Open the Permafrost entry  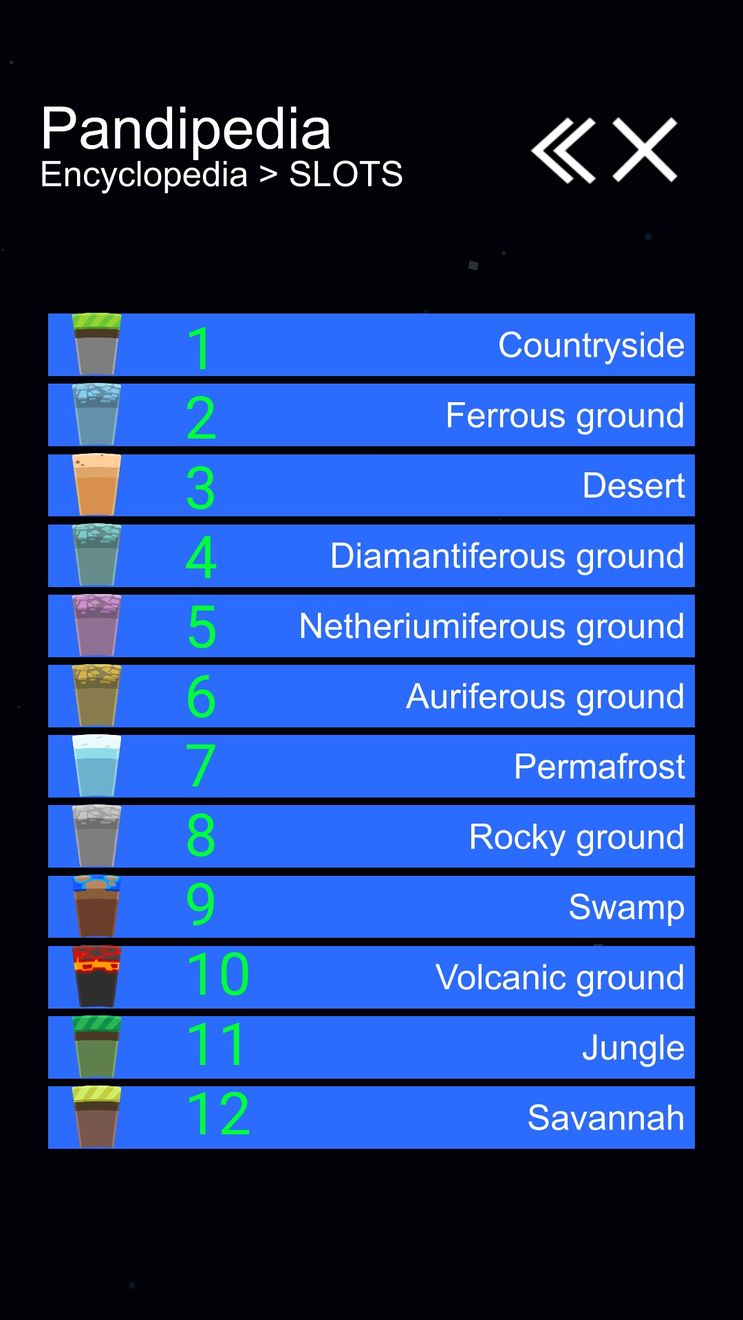tap(371, 767)
